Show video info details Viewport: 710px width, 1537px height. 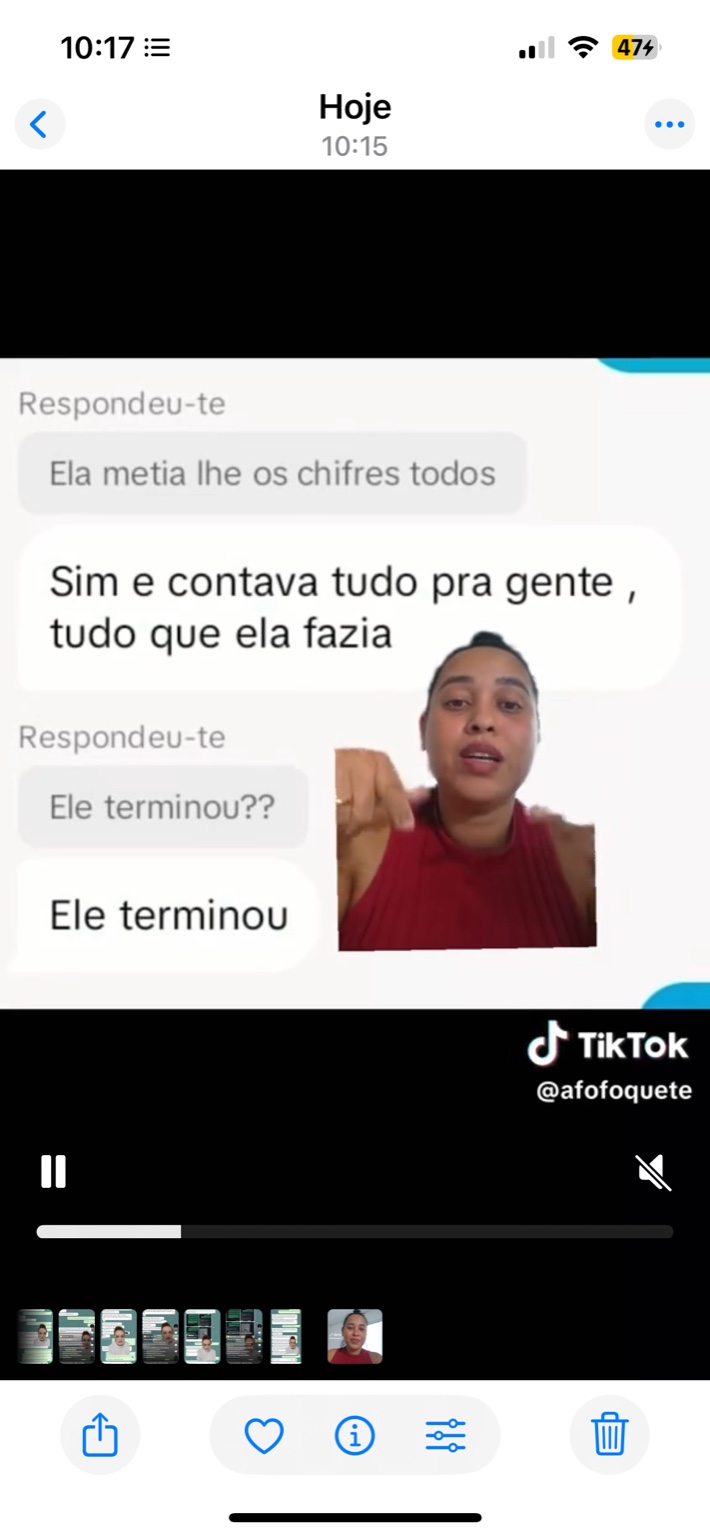(354, 1436)
